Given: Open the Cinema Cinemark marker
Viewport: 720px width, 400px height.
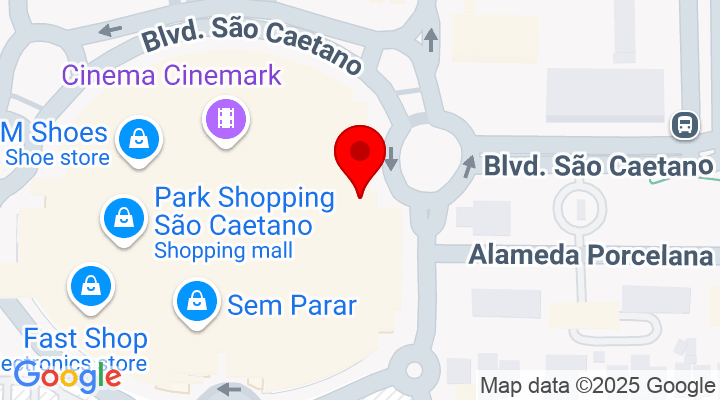Looking at the screenshot, I should pos(227,119).
